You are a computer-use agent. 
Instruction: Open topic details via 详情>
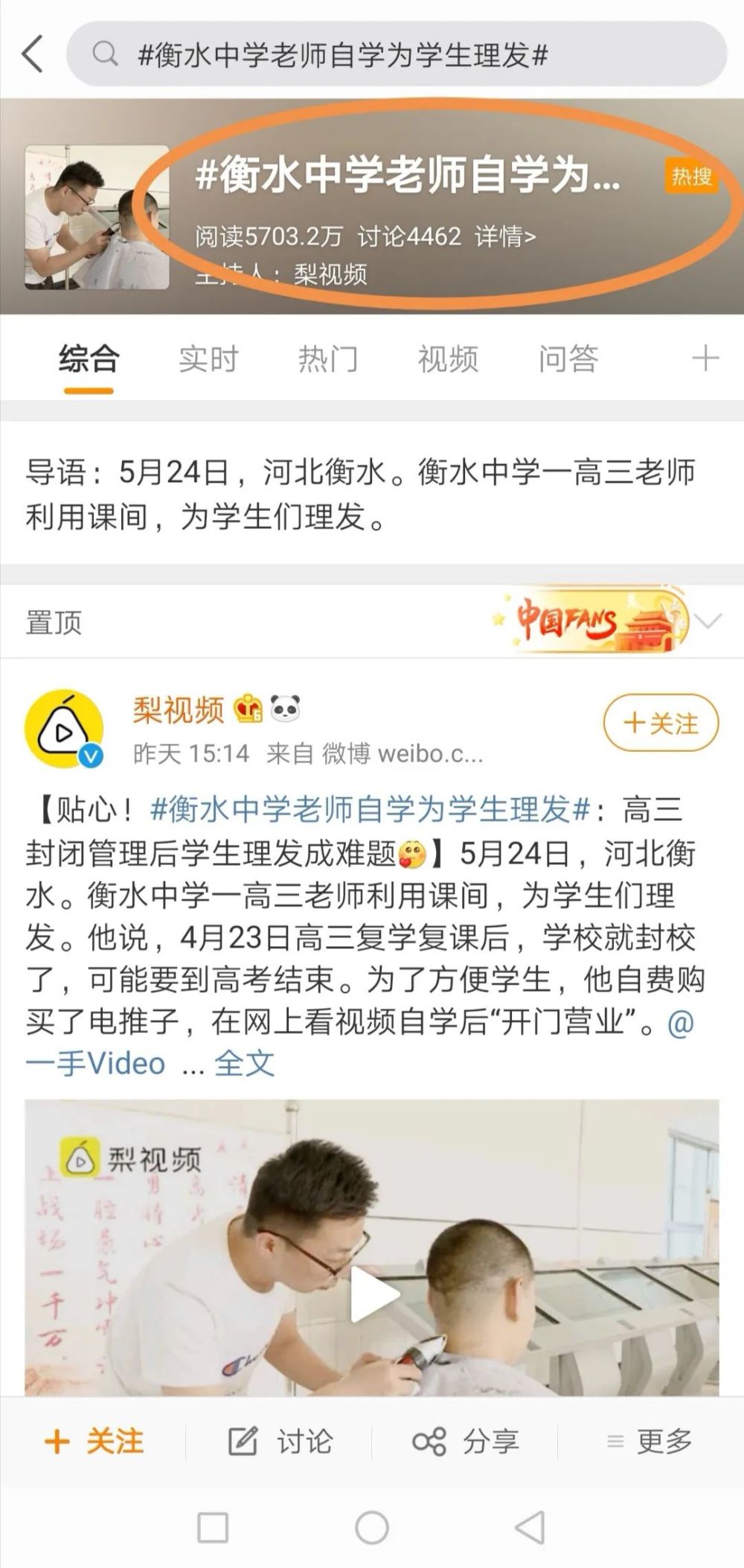pos(505,237)
